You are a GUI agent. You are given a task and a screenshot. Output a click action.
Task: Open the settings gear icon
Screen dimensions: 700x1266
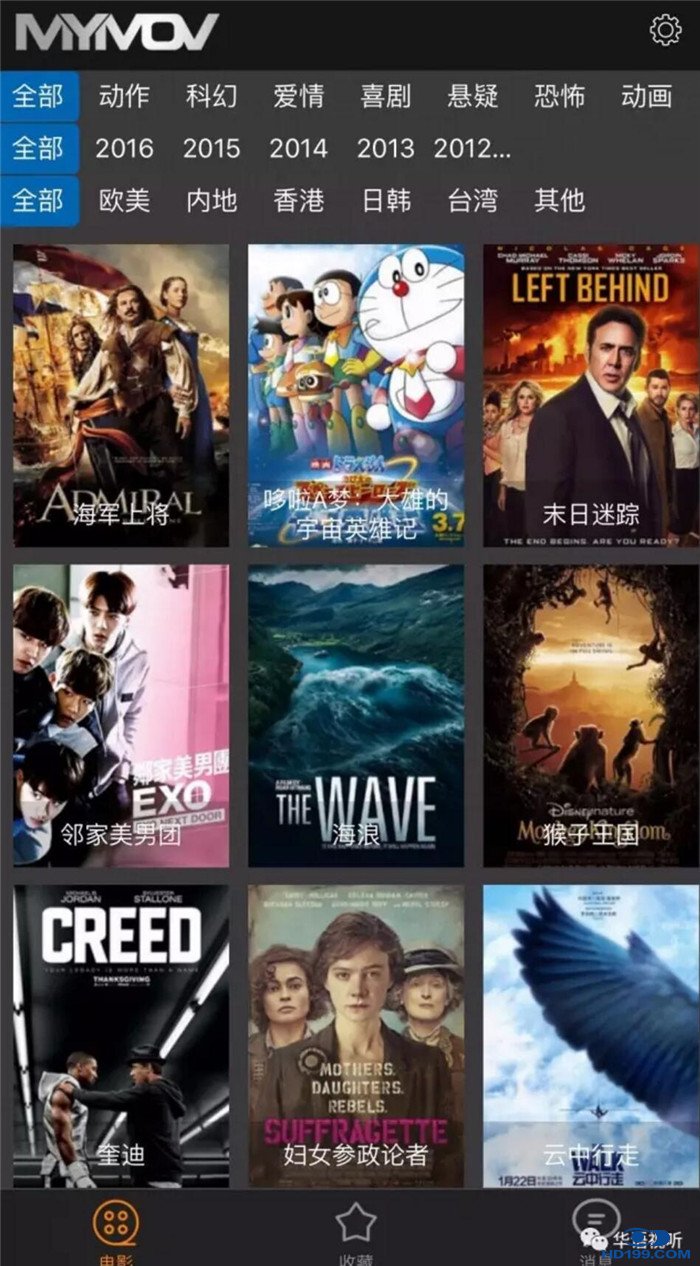pos(665,30)
